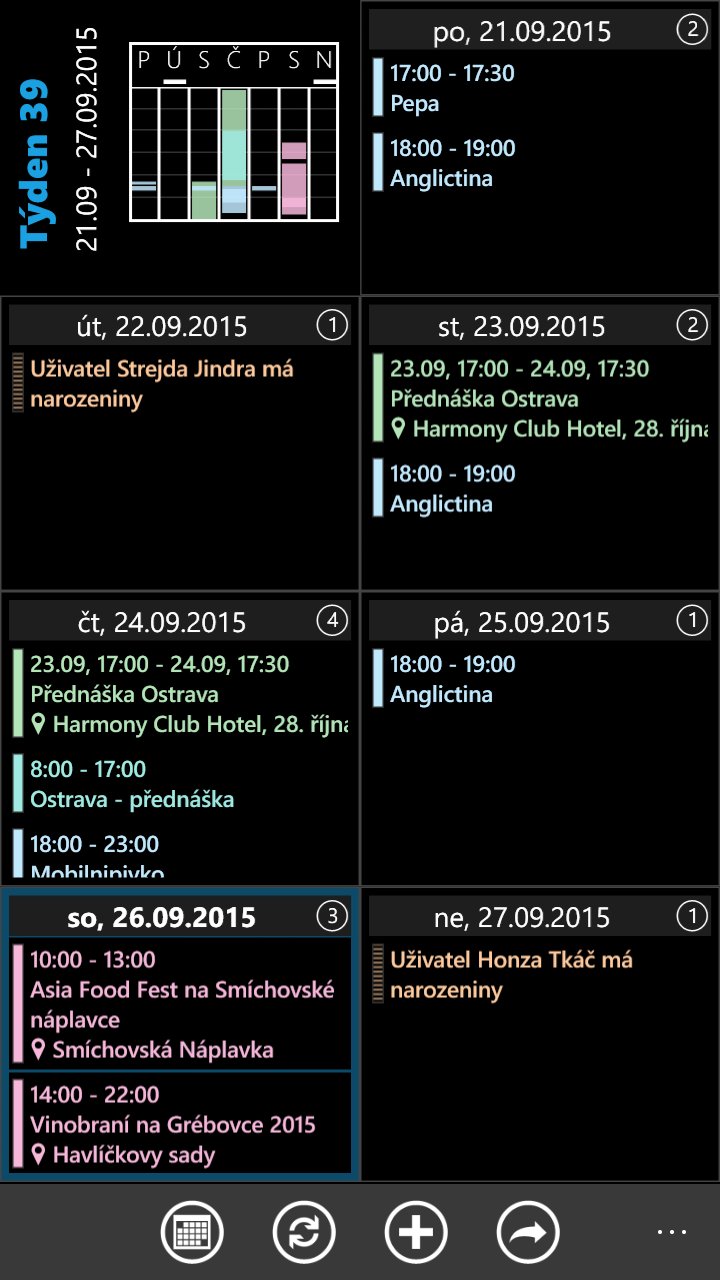Open day header st, 23.09.2015

pos(540,325)
